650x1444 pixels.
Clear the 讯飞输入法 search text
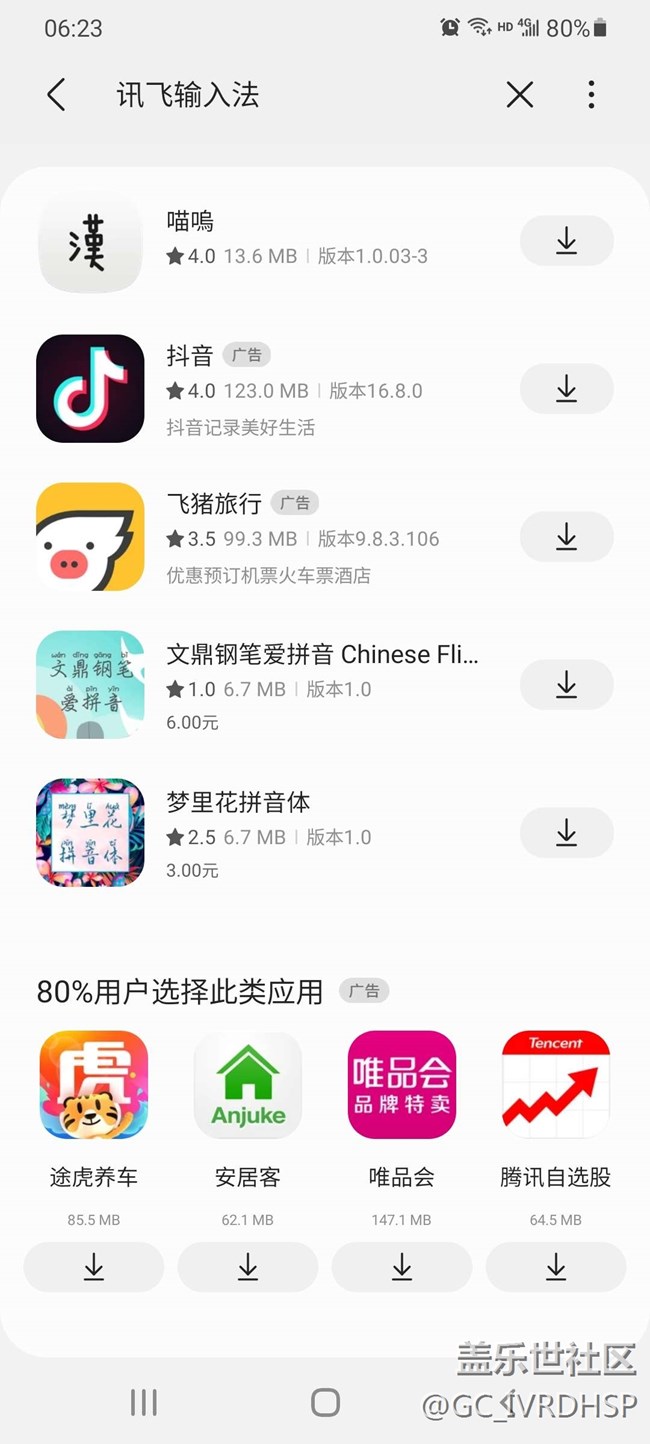[519, 95]
